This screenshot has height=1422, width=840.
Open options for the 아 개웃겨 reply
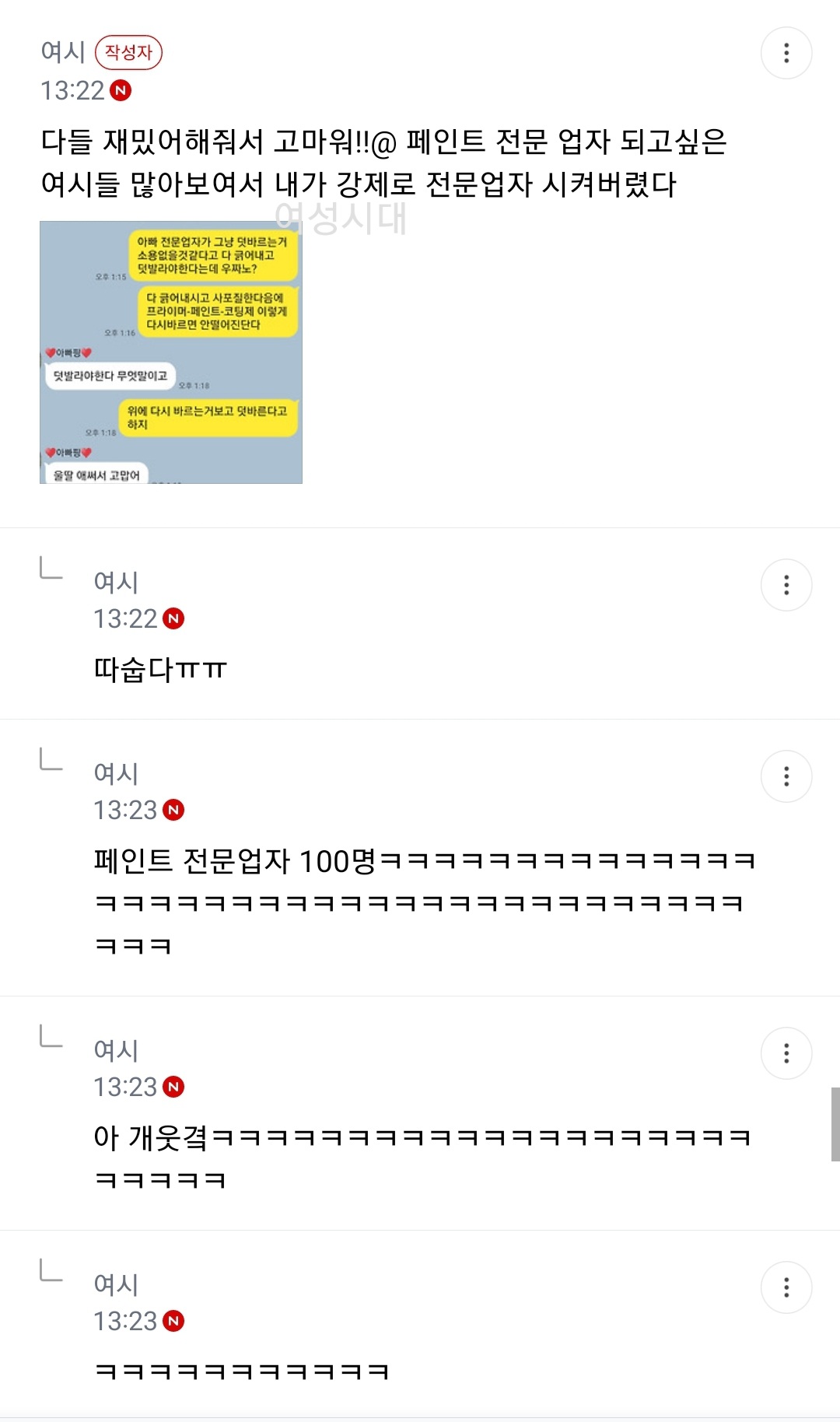[786, 1053]
